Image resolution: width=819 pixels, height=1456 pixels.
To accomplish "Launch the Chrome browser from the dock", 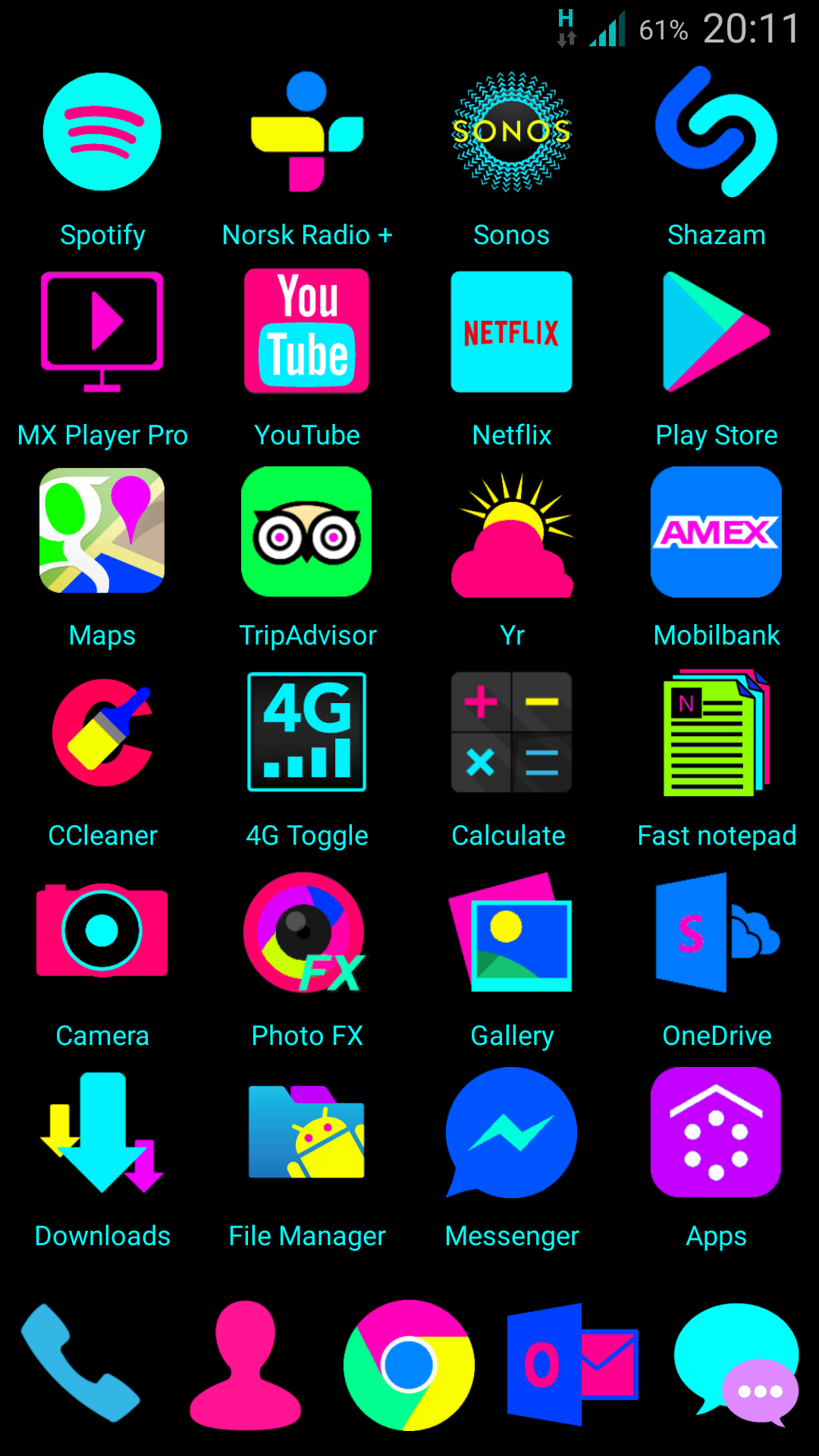I will tap(409, 1365).
